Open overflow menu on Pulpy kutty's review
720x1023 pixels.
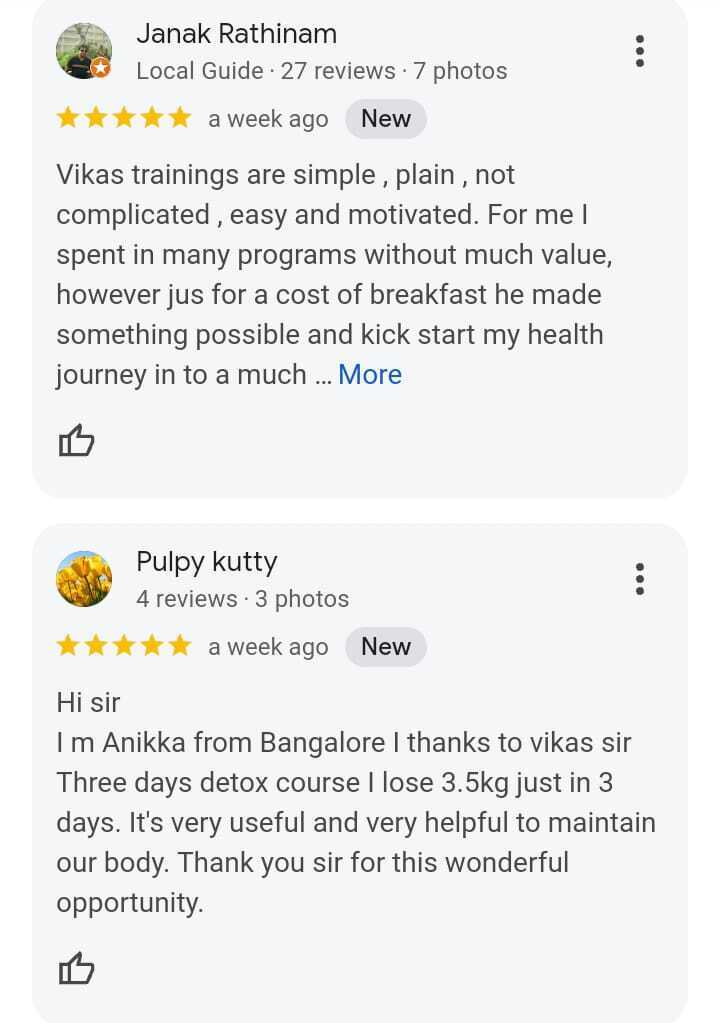[x=640, y=579]
